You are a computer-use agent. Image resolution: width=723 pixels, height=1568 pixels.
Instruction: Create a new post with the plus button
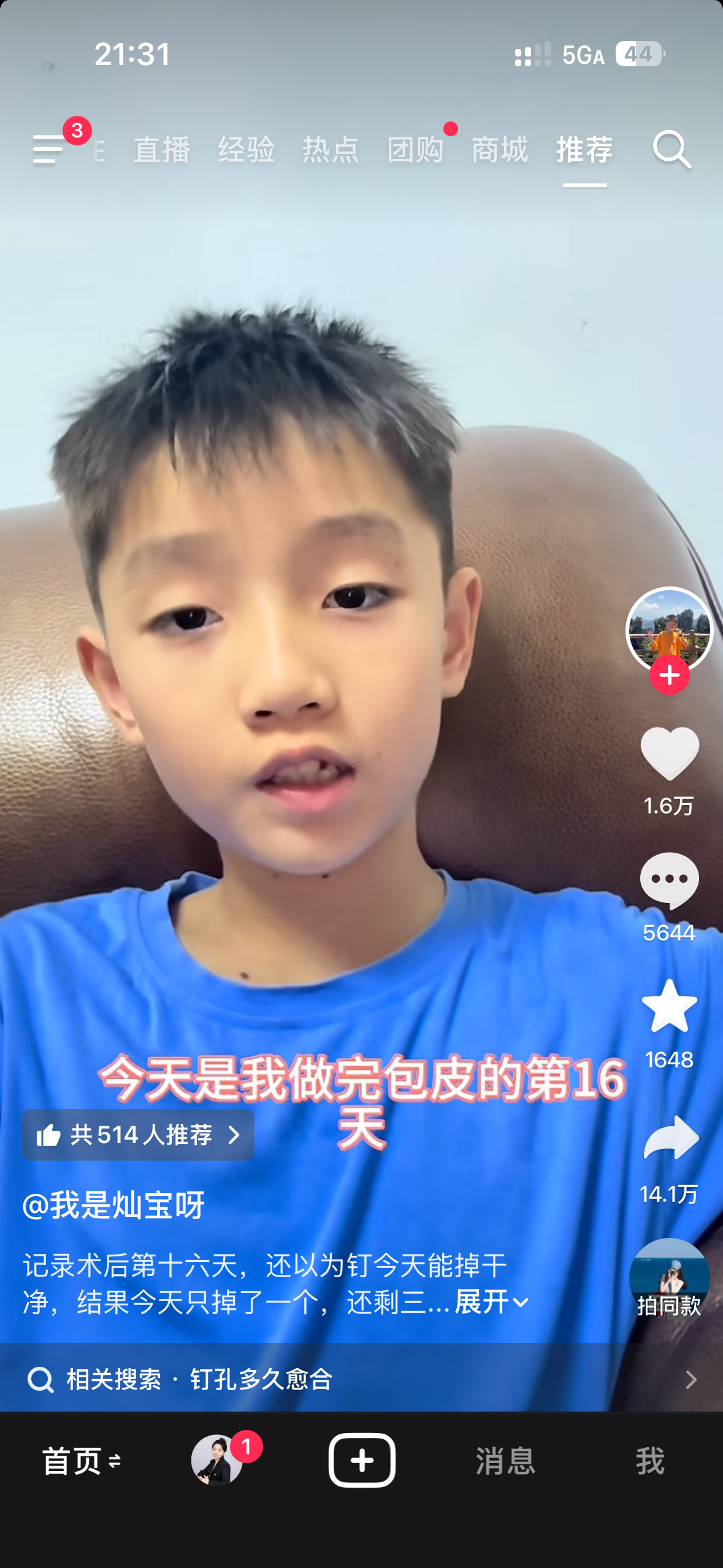coord(362,1461)
